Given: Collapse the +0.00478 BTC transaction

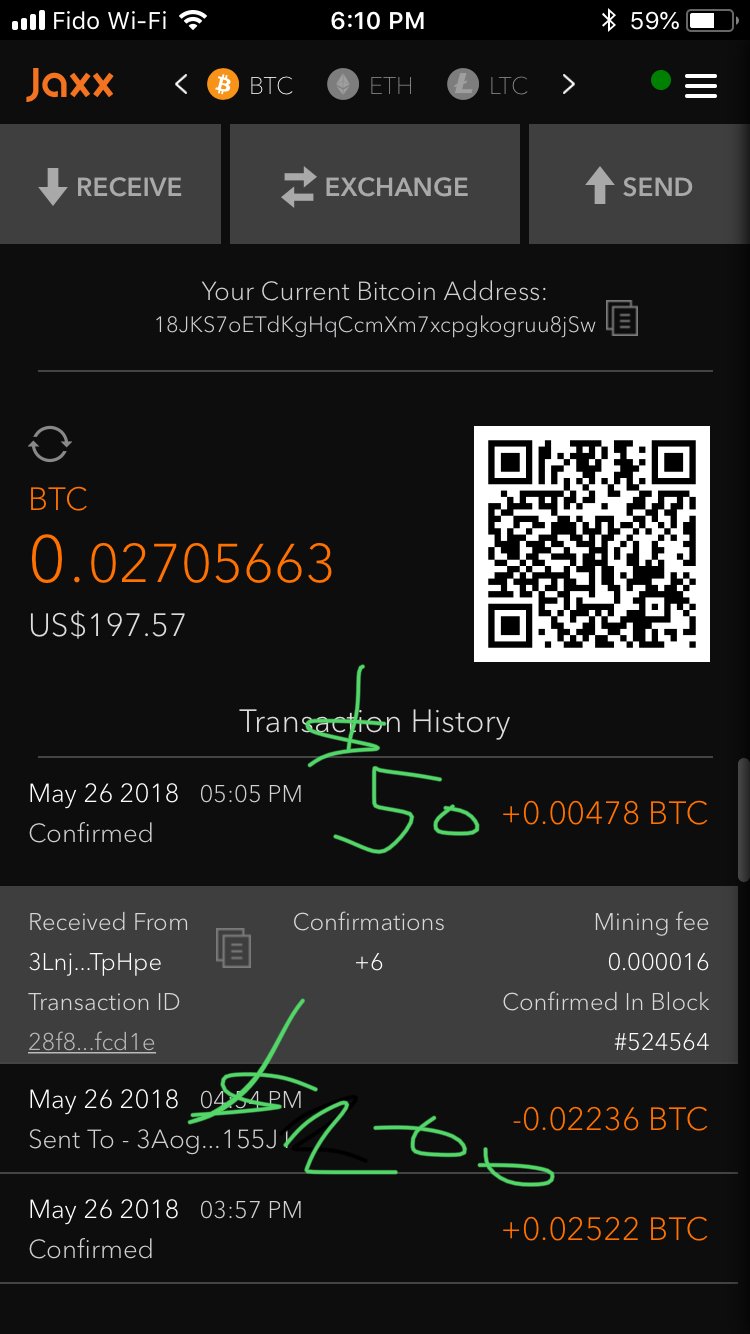Looking at the screenshot, I should pyautogui.click(x=370, y=812).
